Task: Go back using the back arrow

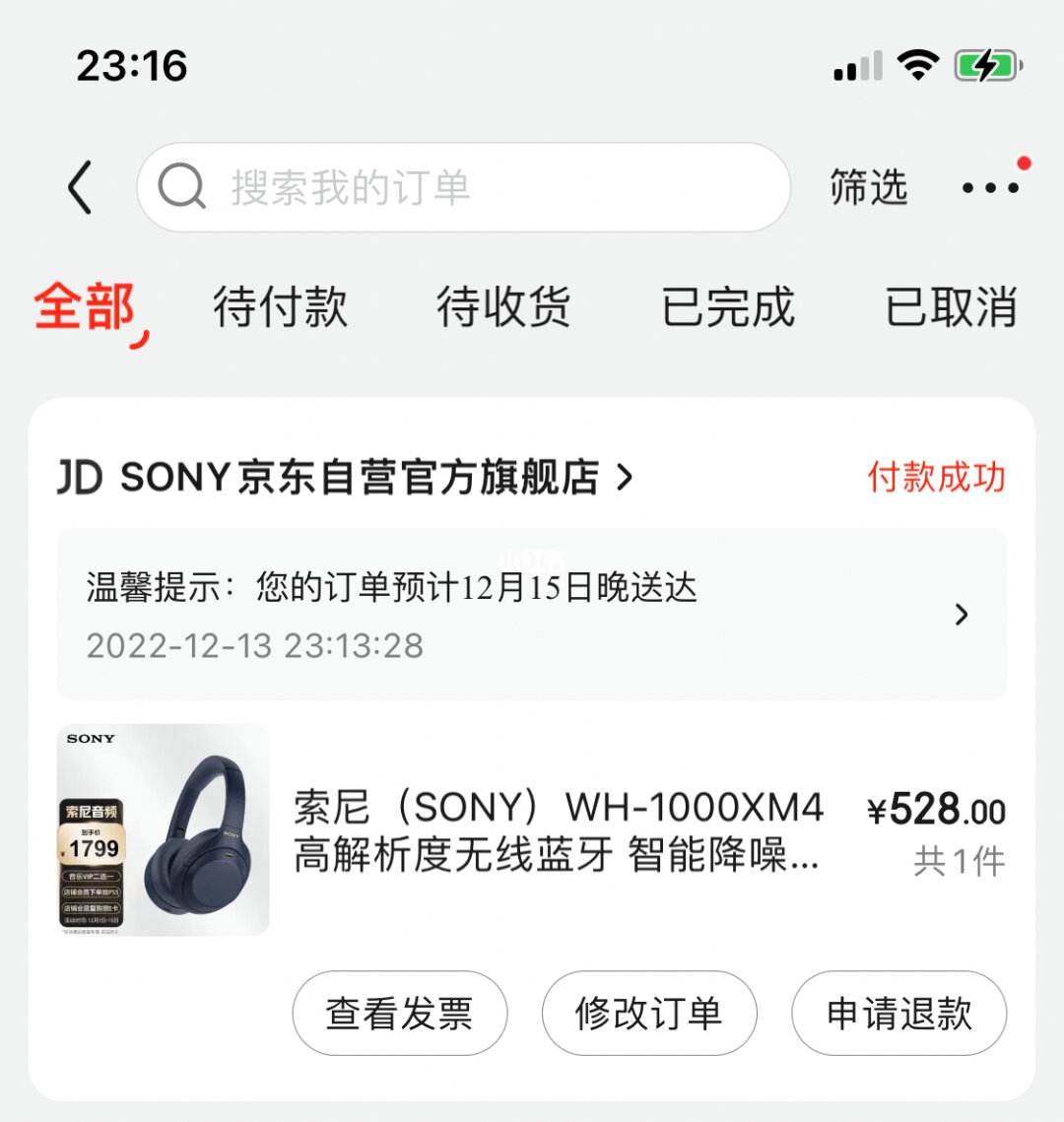Action: 81,187
